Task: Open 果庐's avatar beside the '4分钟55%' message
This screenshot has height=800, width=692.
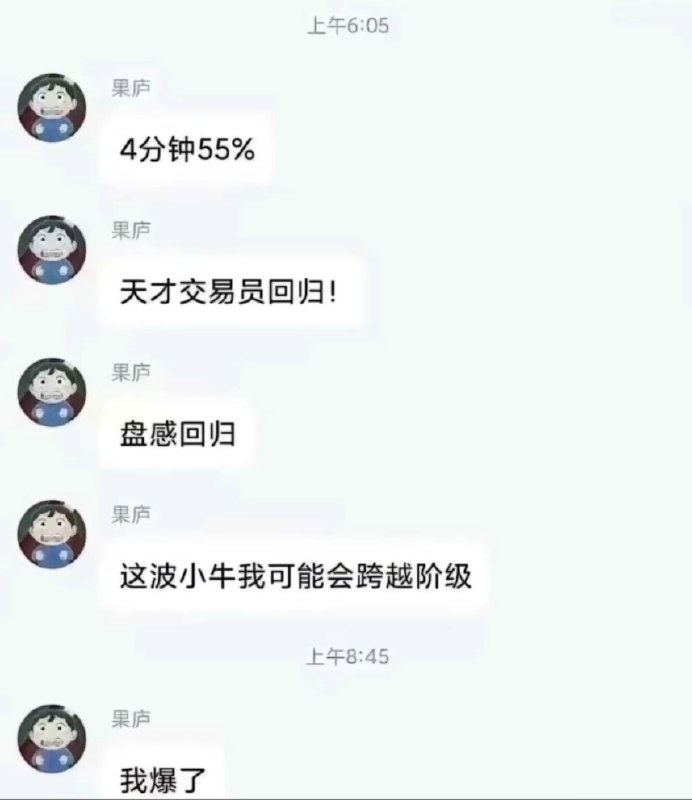Action: pyautogui.click(x=52, y=108)
